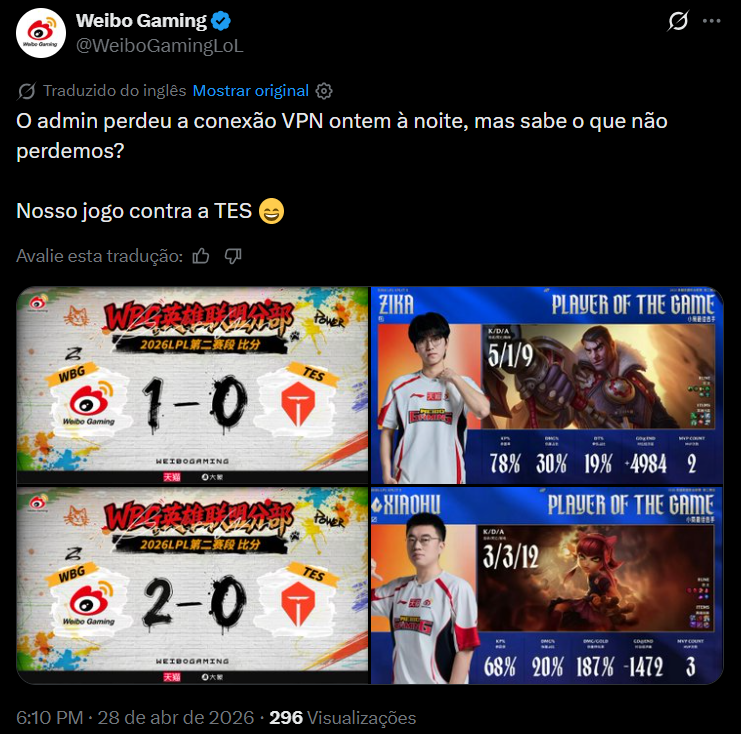The image size is (741, 734).
Task: Open the post overflow menu
Action: (711, 21)
